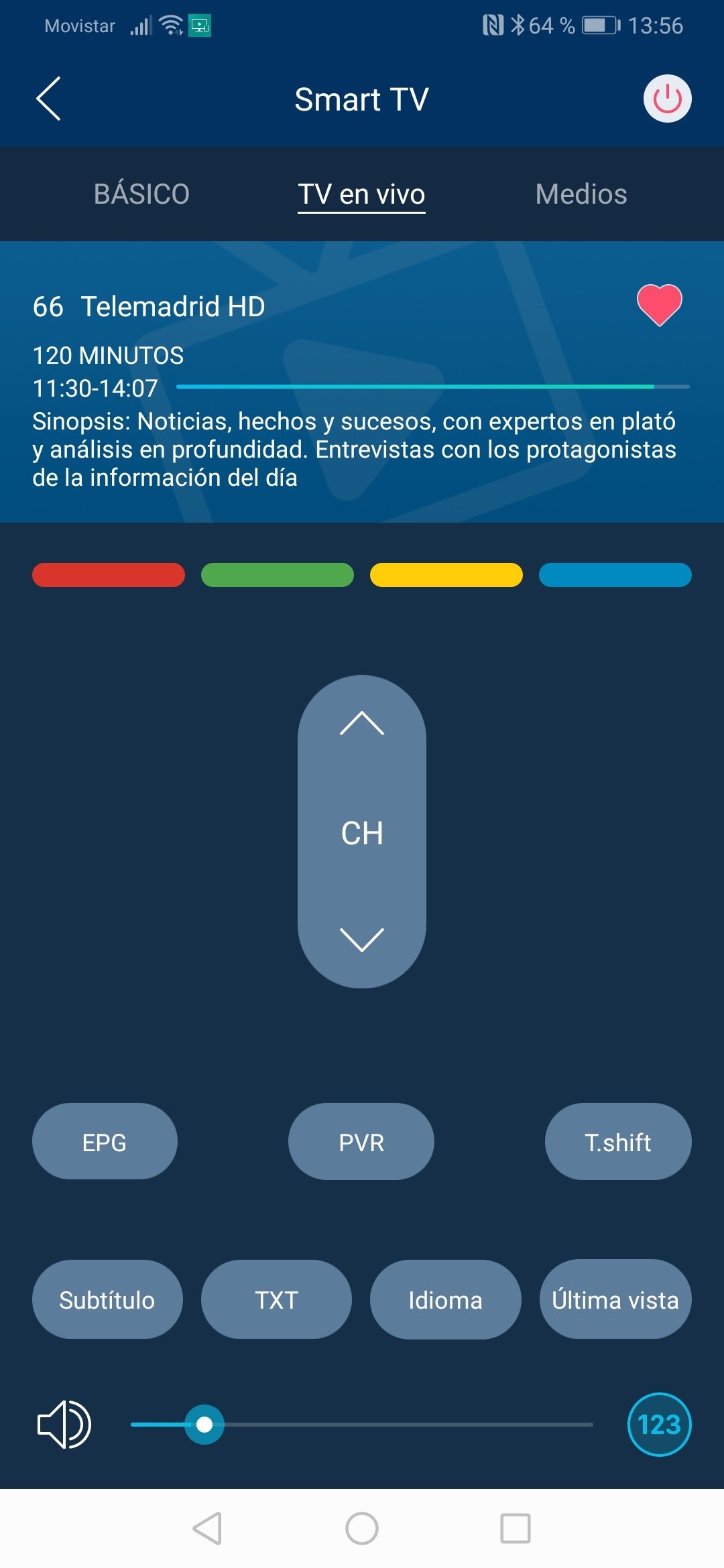Switch to the Medios tab

click(581, 194)
